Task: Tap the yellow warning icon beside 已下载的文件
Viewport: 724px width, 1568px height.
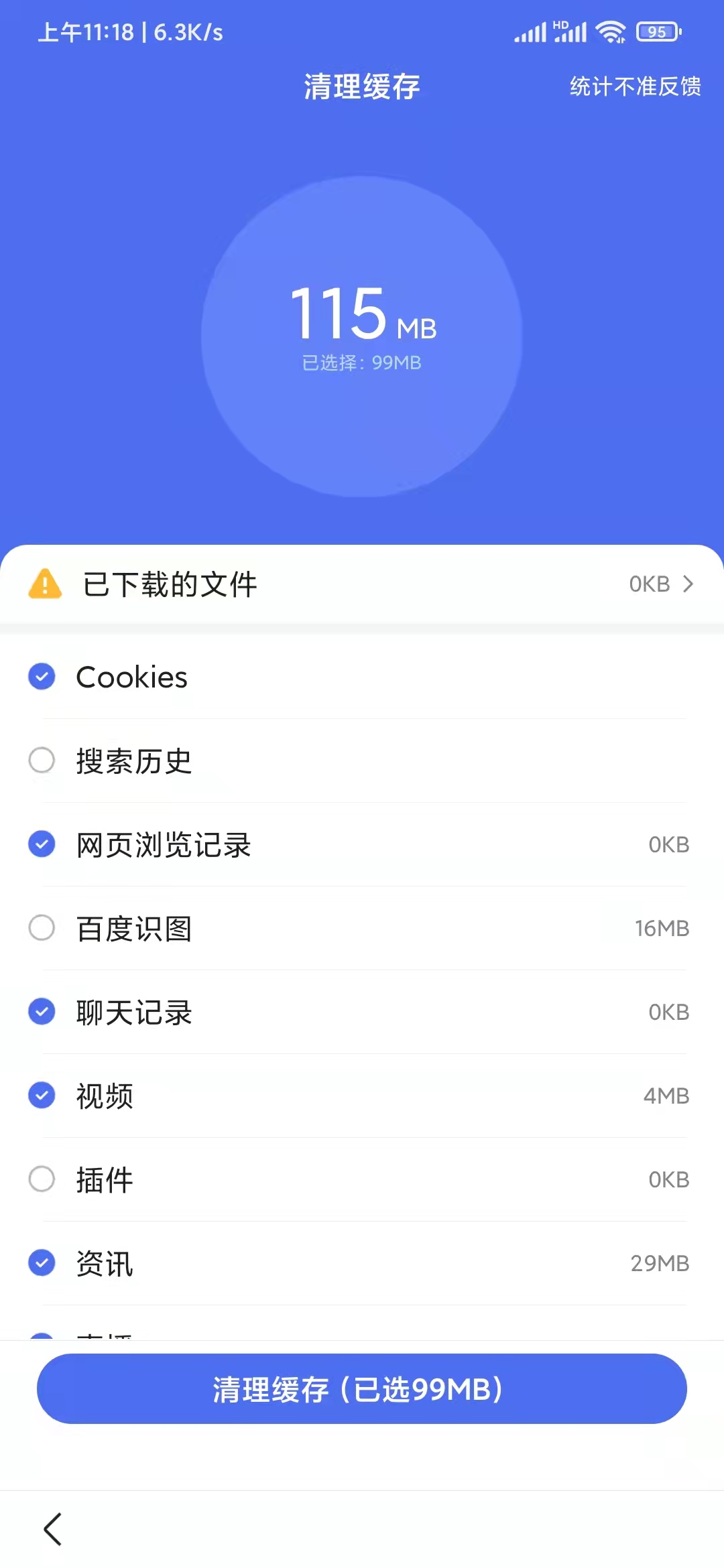Action: (x=44, y=584)
